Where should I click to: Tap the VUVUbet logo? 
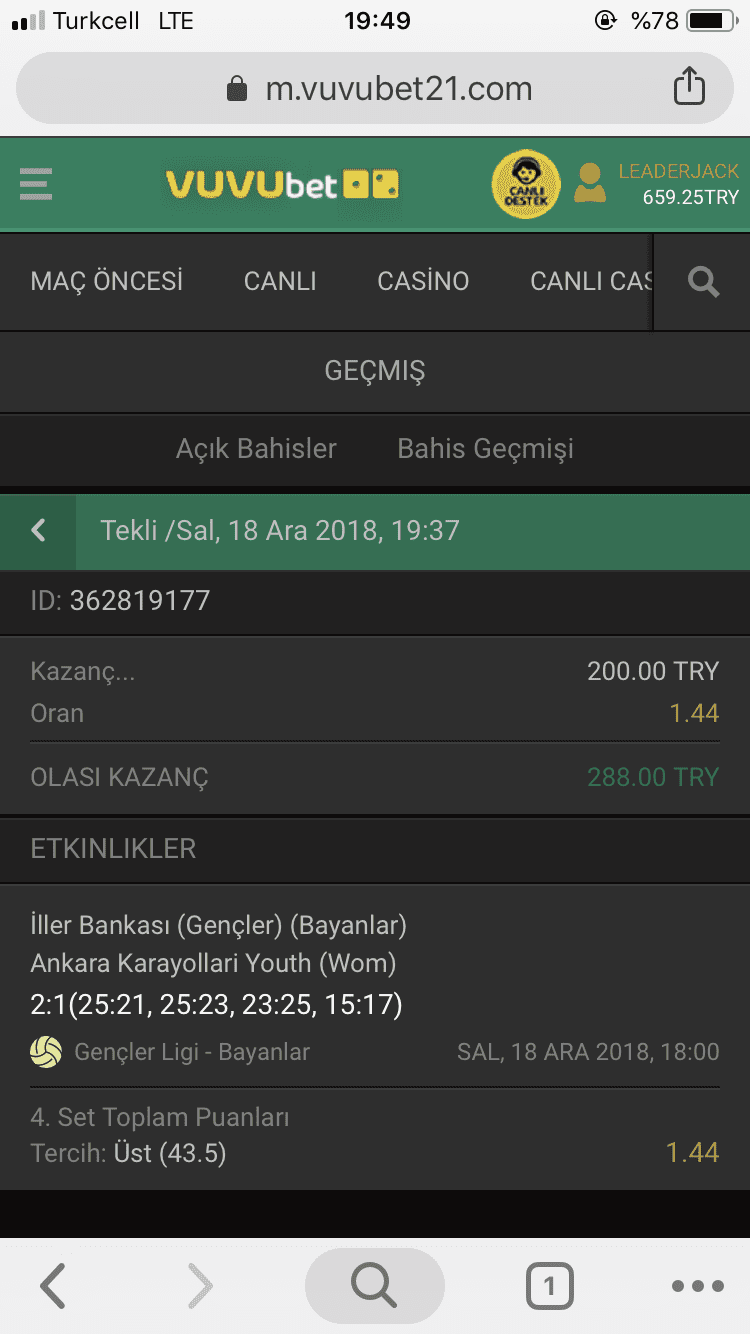point(283,185)
